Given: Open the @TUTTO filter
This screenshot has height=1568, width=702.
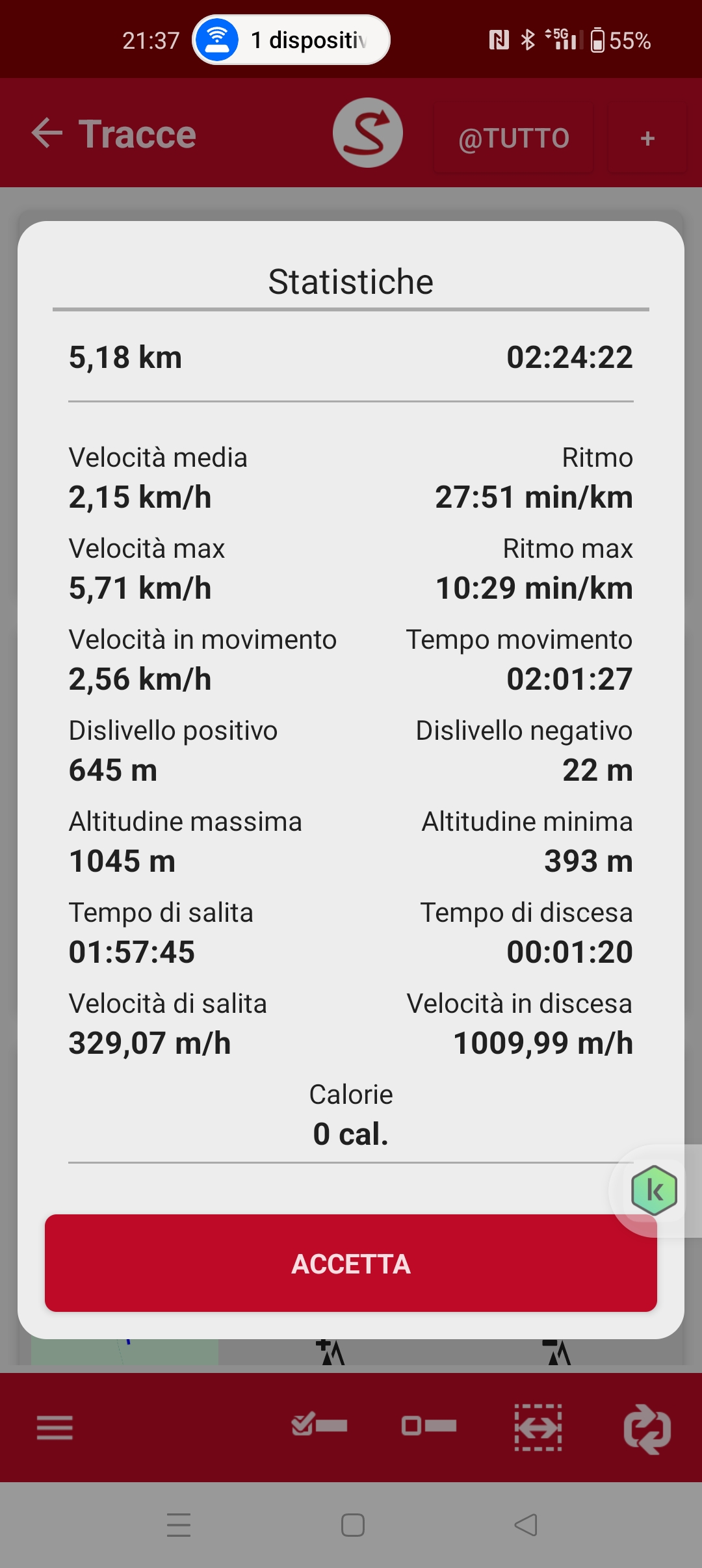Looking at the screenshot, I should coord(513,138).
